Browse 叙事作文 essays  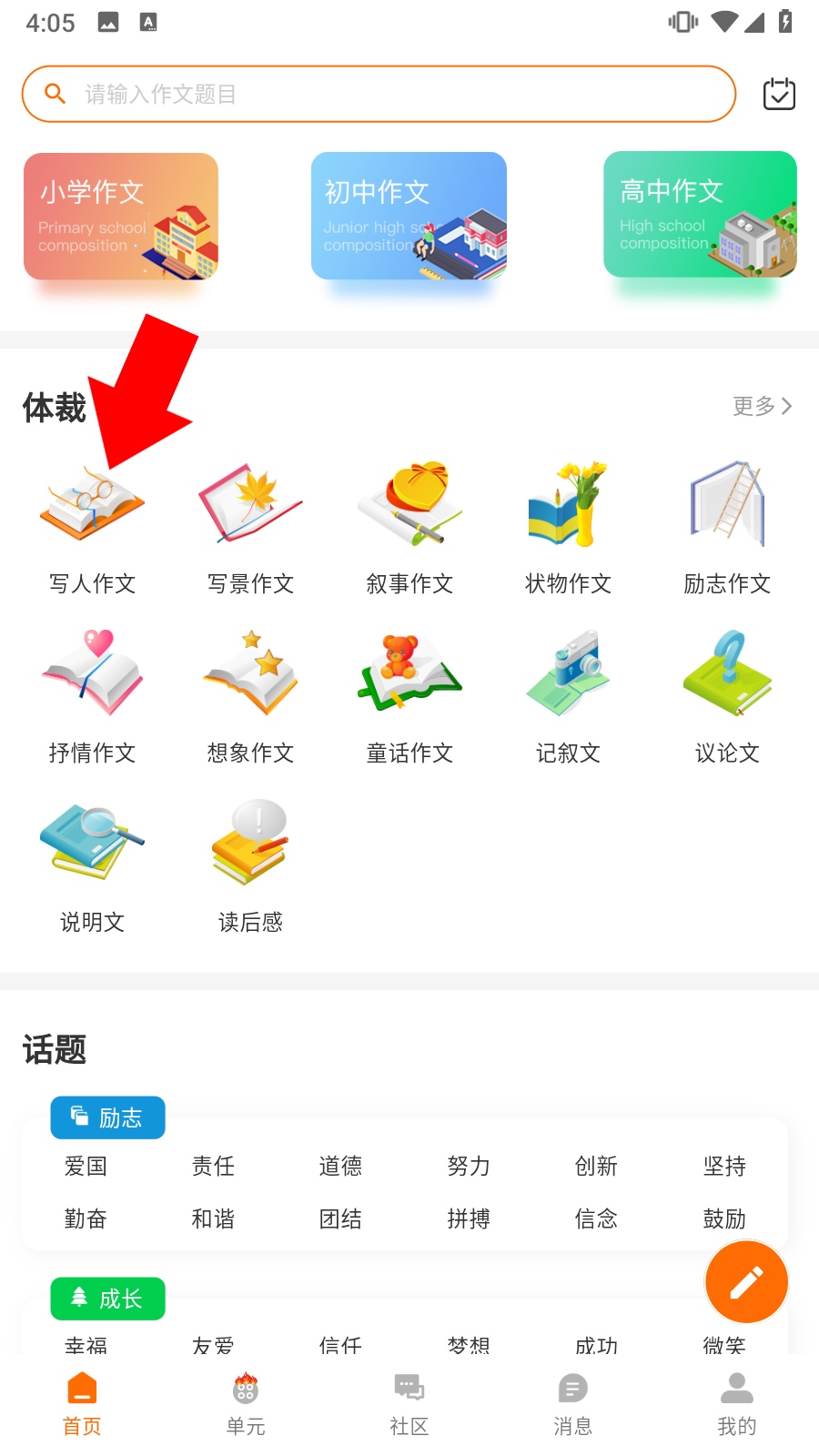click(409, 528)
